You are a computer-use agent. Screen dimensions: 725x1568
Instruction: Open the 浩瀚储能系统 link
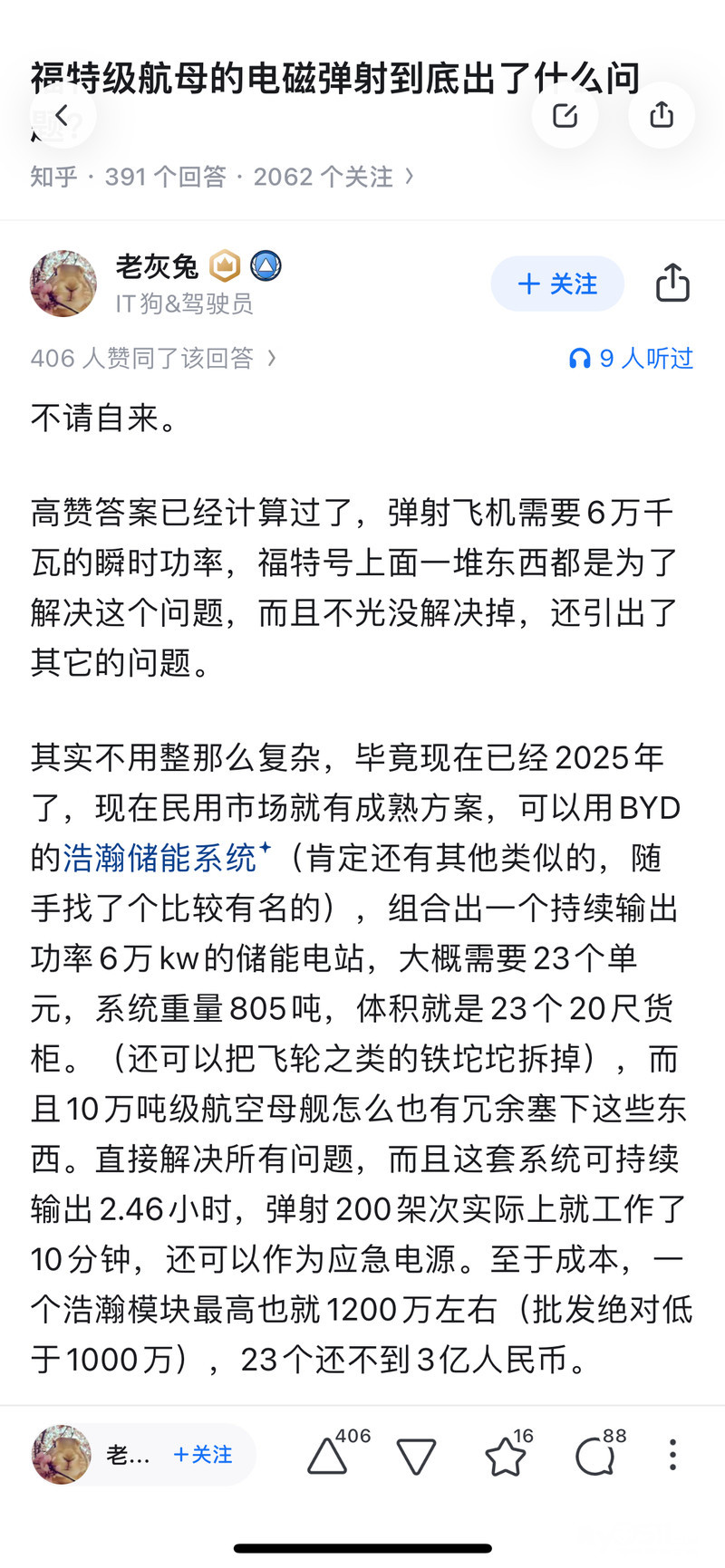tap(160, 858)
